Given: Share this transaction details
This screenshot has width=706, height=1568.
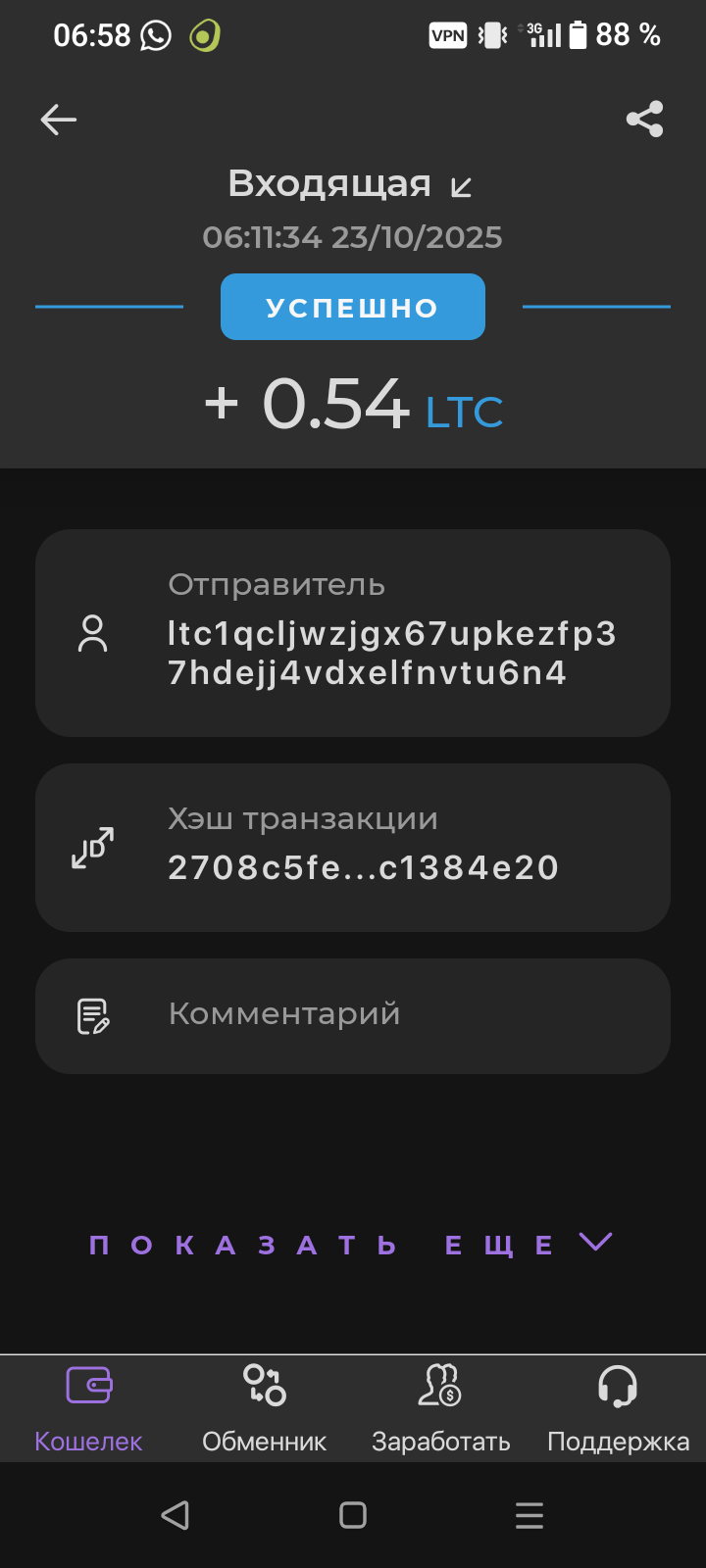Looking at the screenshot, I should [644, 120].
